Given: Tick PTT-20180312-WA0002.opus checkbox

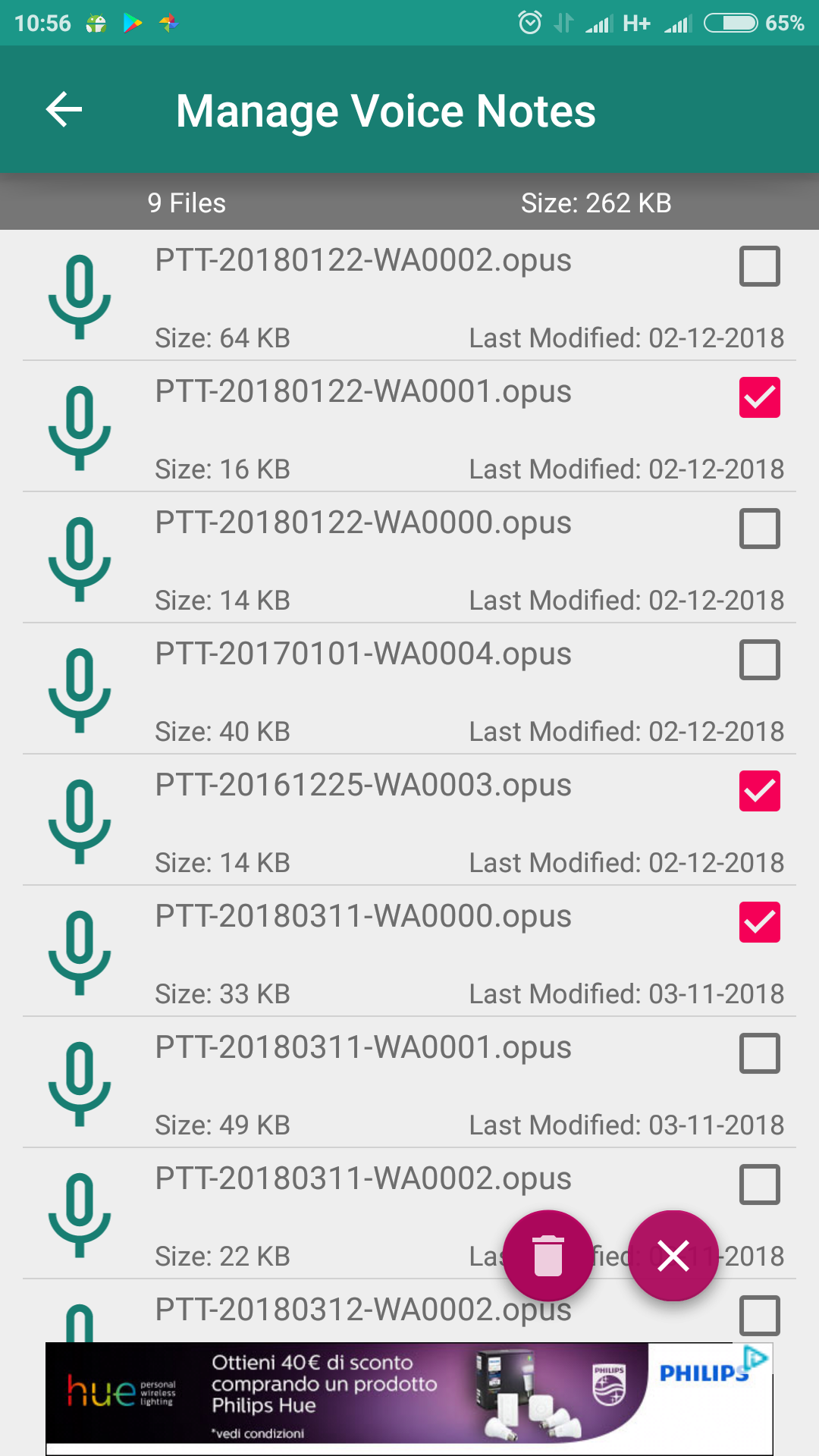Looking at the screenshot, I should (x=760, y=1316).
